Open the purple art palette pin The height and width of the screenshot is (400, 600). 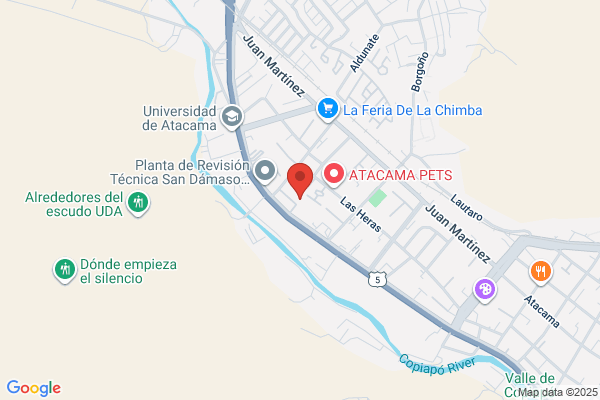click(x=485, y=290)
